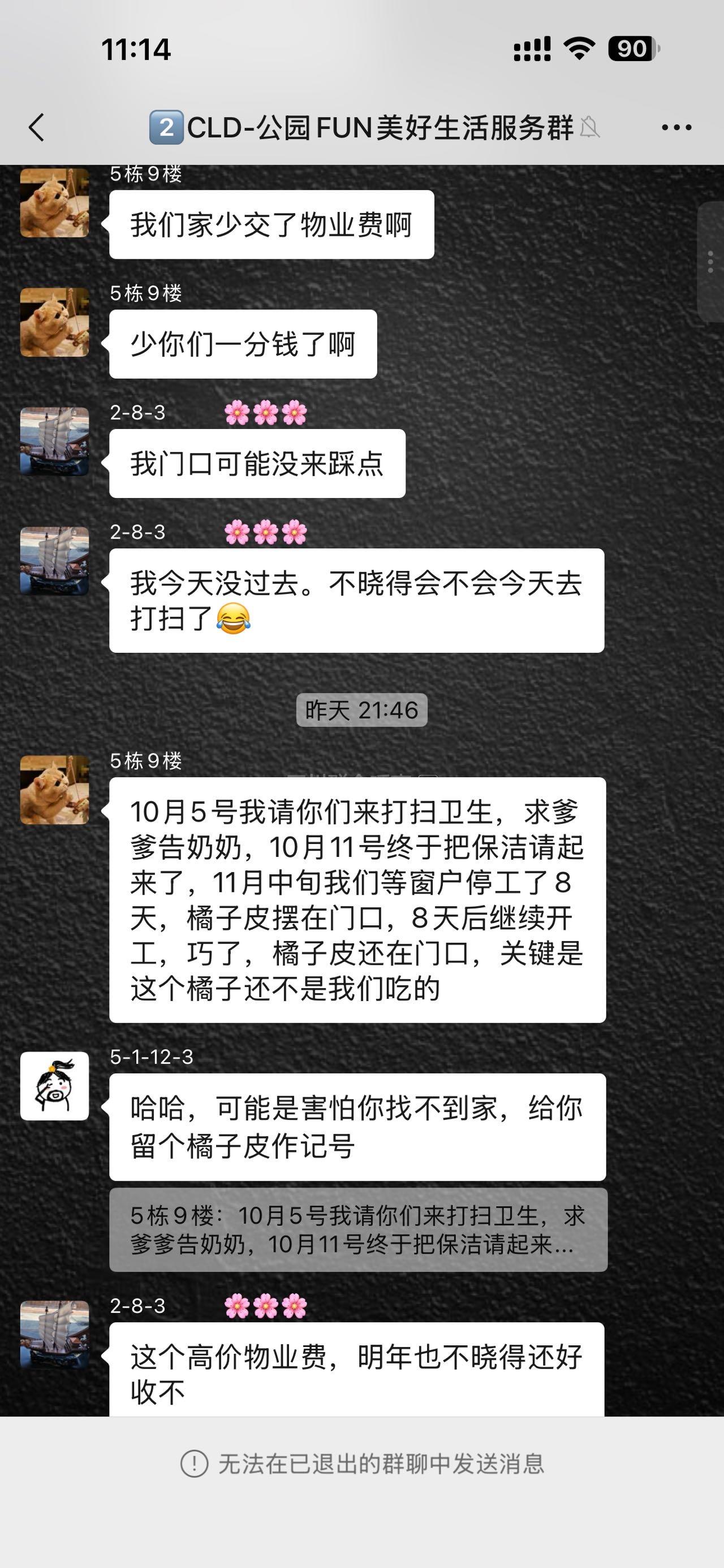724x1568 pixels.
Task: Go back from the group chat
Action: click(x=37, y=128)
